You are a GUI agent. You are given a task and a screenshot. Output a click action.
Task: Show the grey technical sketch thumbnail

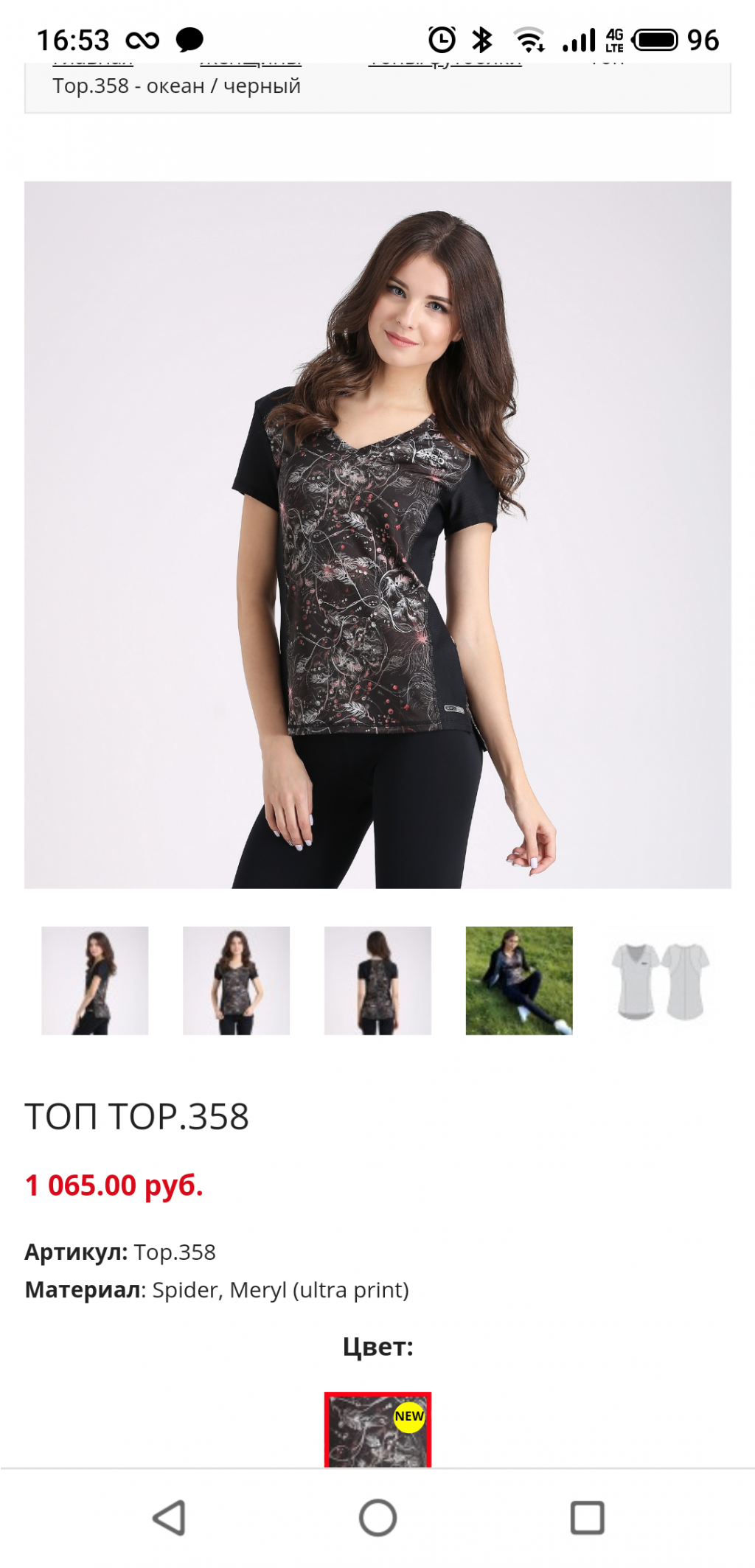tap(660, 980)
